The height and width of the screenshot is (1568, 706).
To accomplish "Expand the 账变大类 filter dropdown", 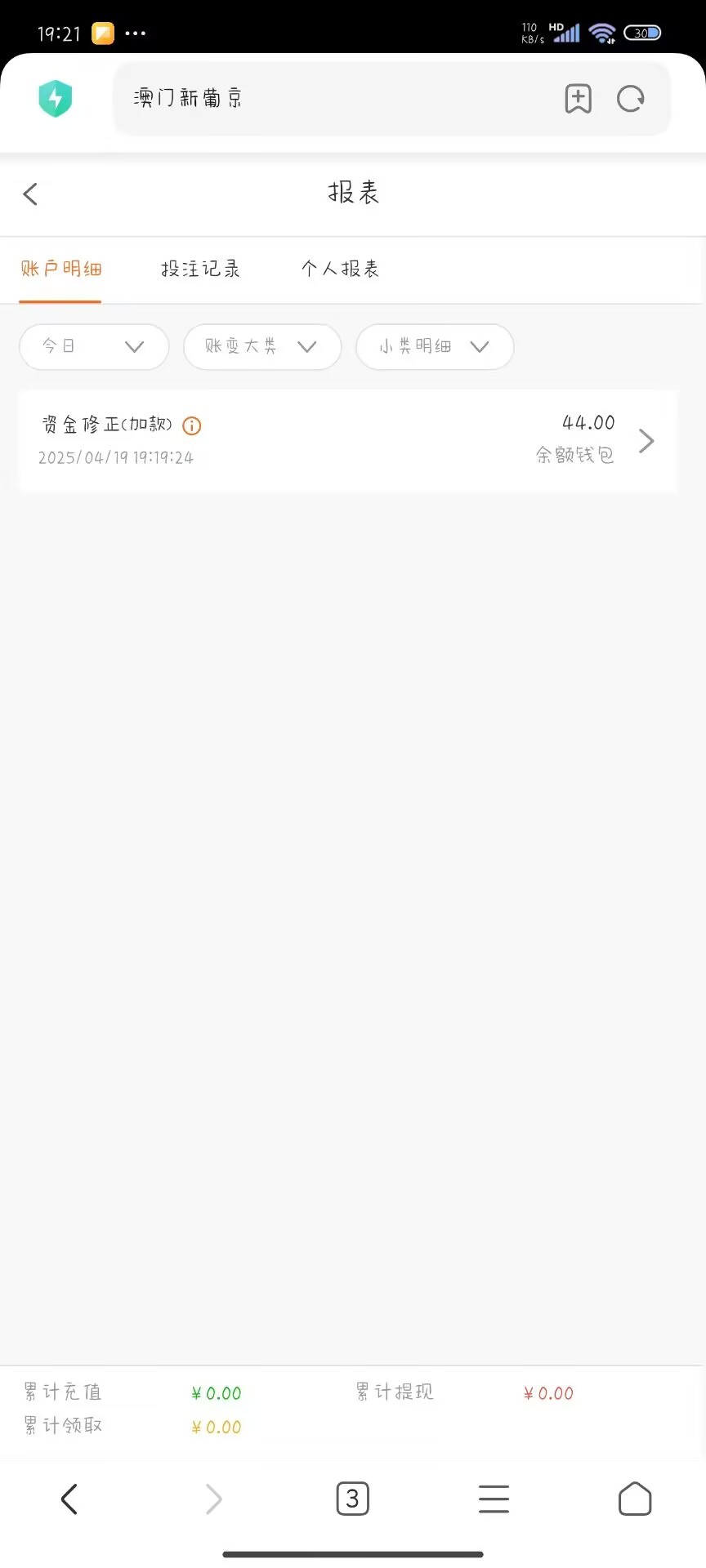I will click(x=261, y=346).
